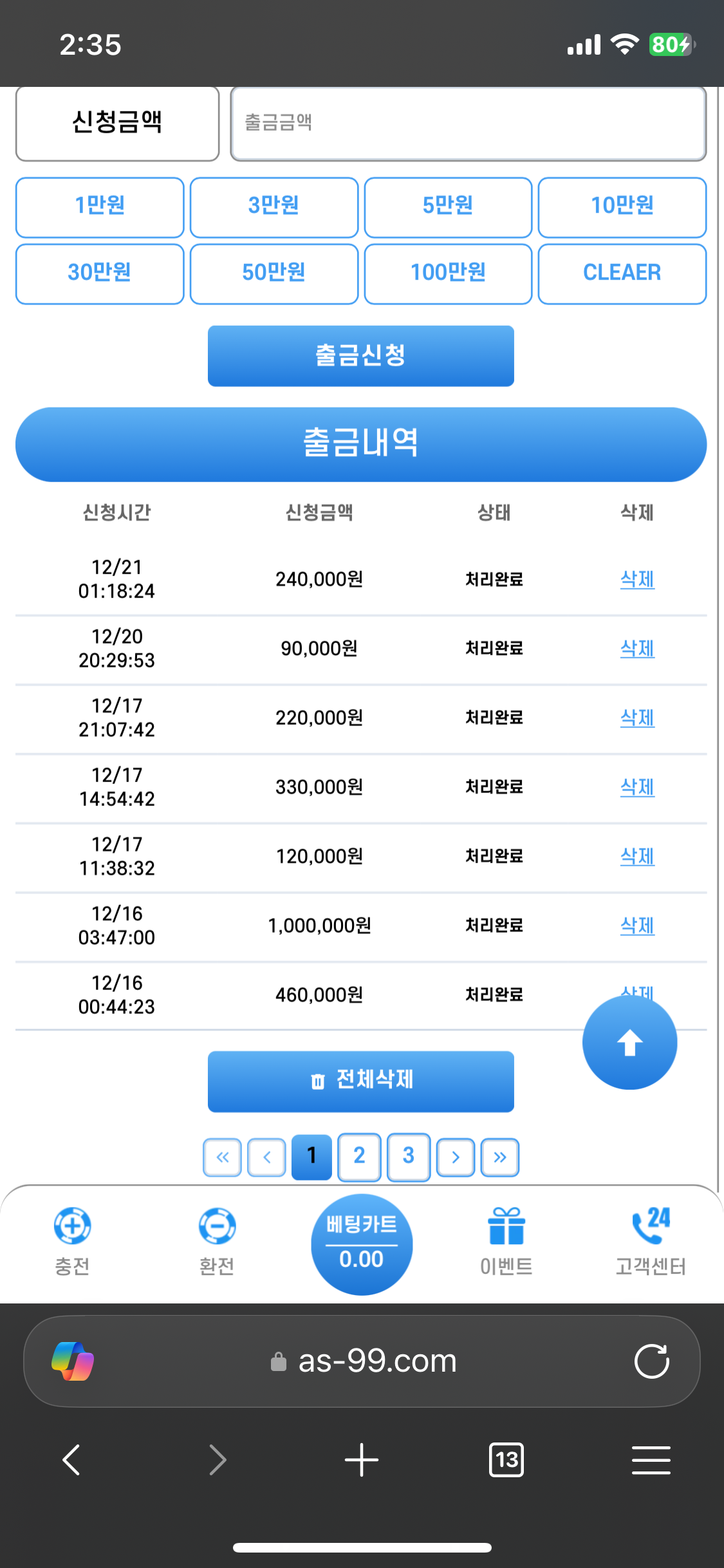Select the 50만원 amount button

[x=274, y=274]
